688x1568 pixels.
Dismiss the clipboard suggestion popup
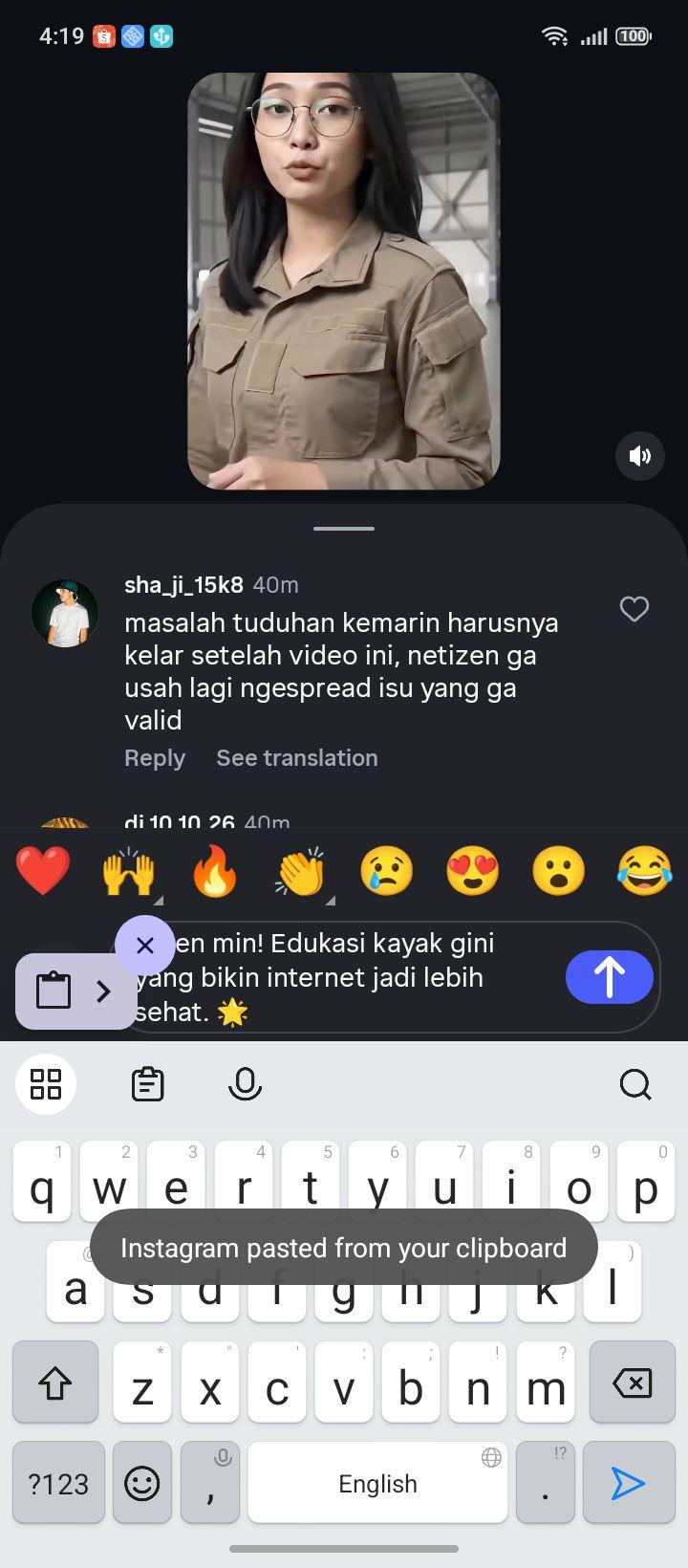(145, 946)
